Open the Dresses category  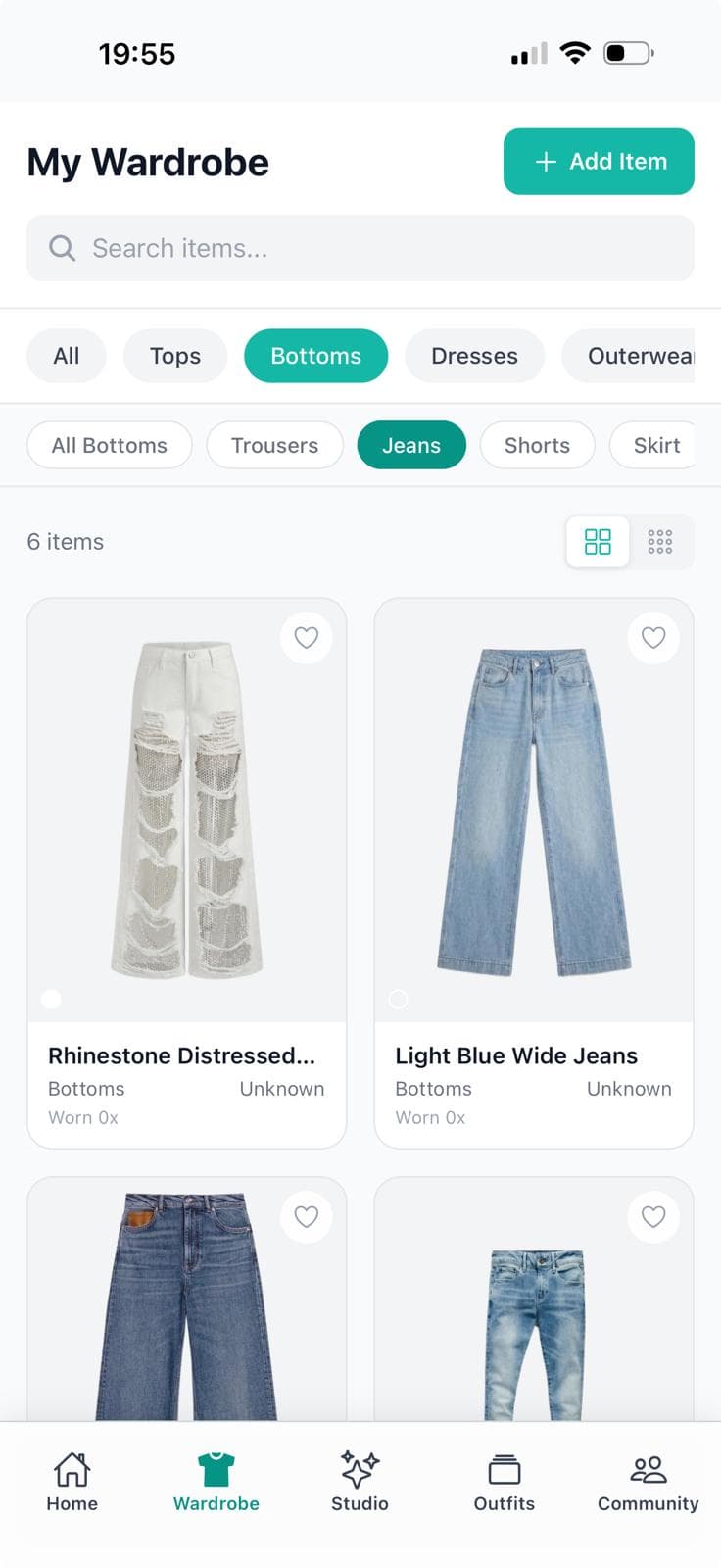(x=474, y=356)
